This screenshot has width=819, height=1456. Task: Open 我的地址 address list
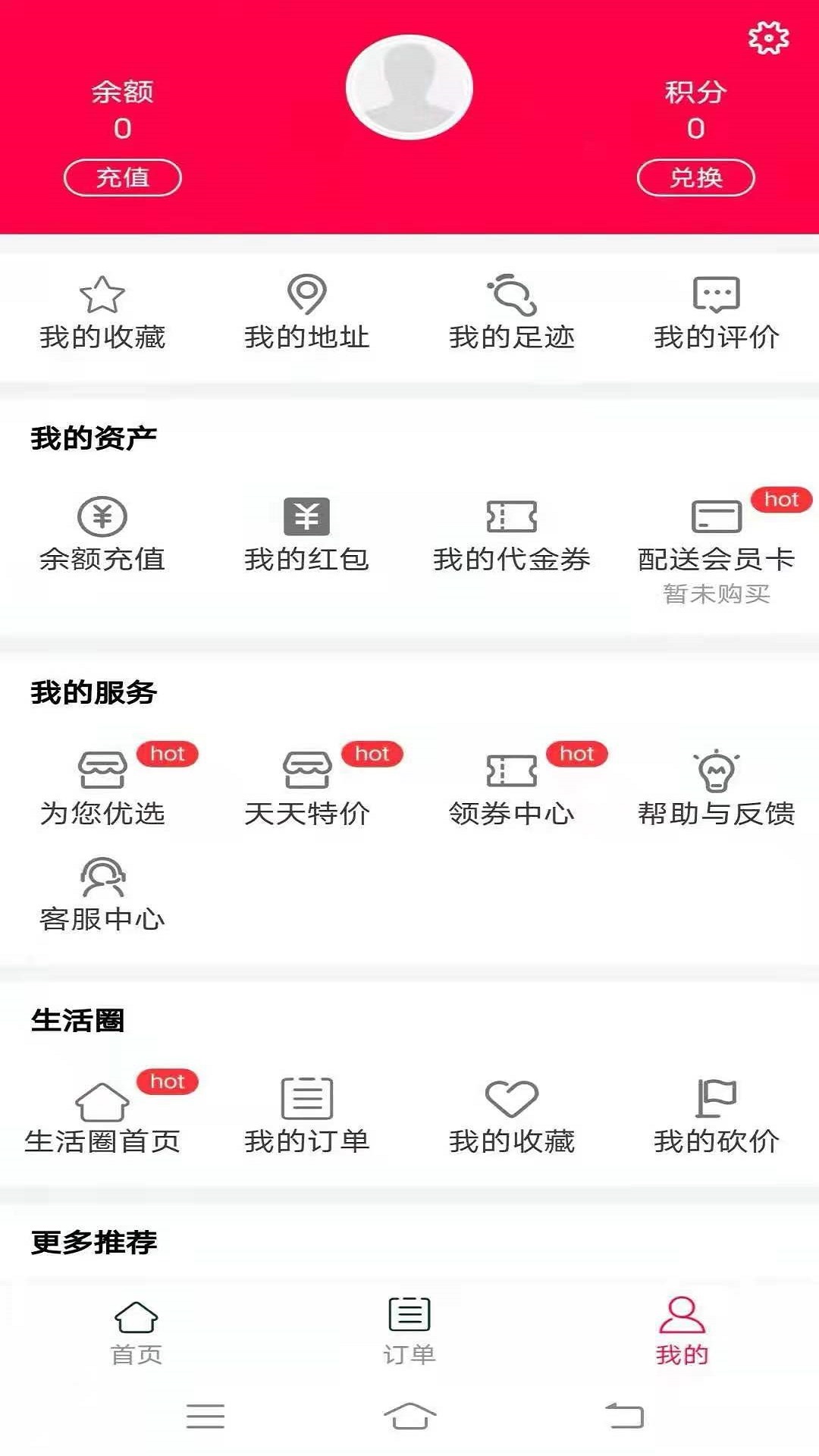click(x=307, y=312)
